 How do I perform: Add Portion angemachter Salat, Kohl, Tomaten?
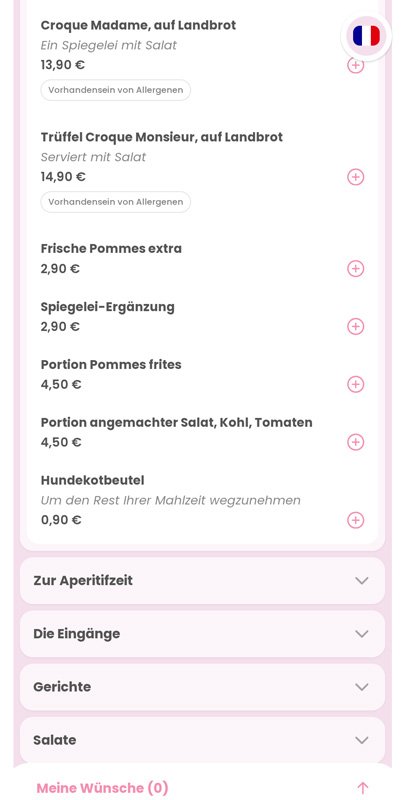pyautogui.click(x=356, y=442)
